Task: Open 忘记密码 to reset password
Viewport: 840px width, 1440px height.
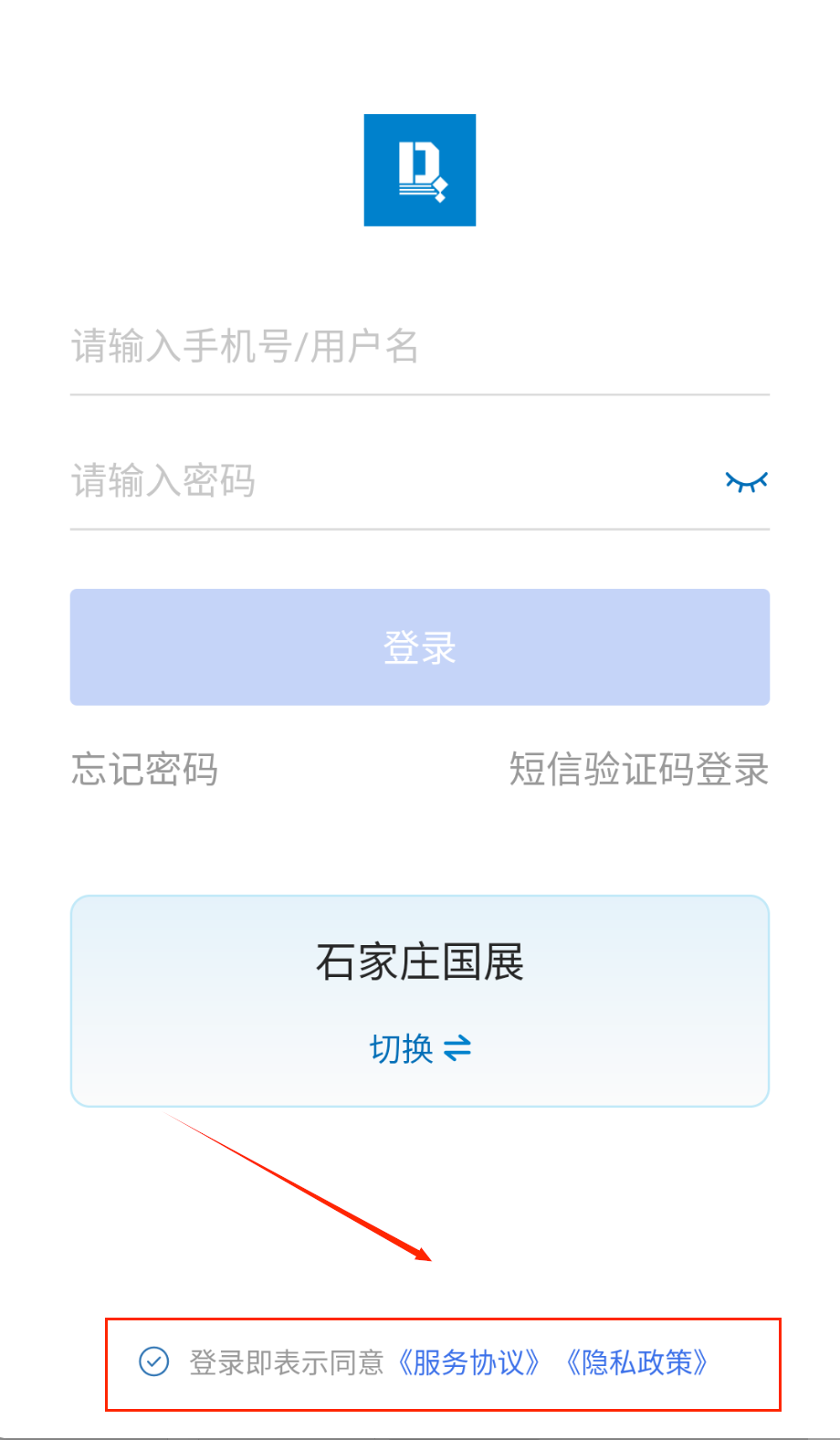Action: click(x=145, y=770)
